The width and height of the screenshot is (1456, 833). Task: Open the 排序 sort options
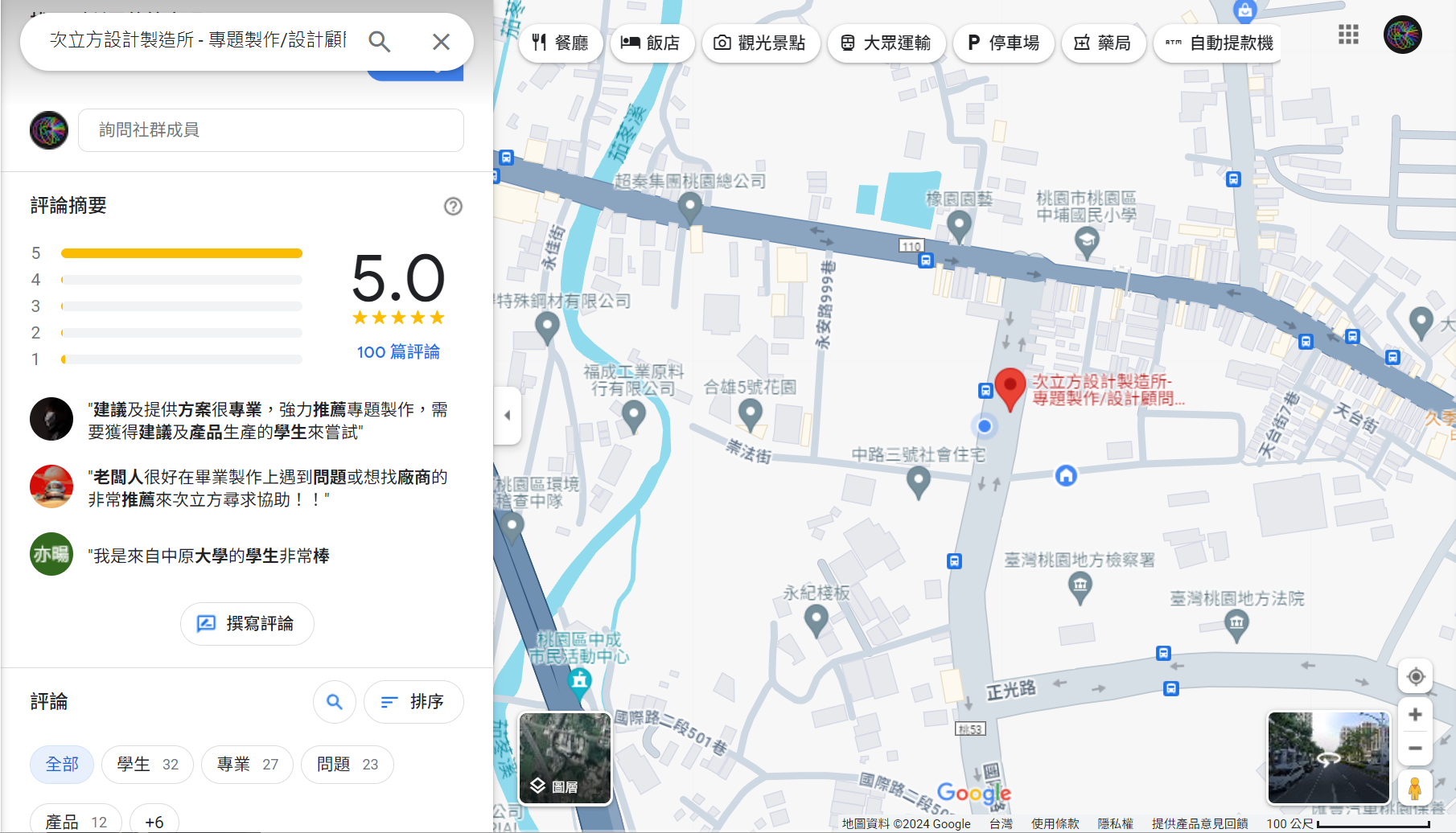click(413, 702)
